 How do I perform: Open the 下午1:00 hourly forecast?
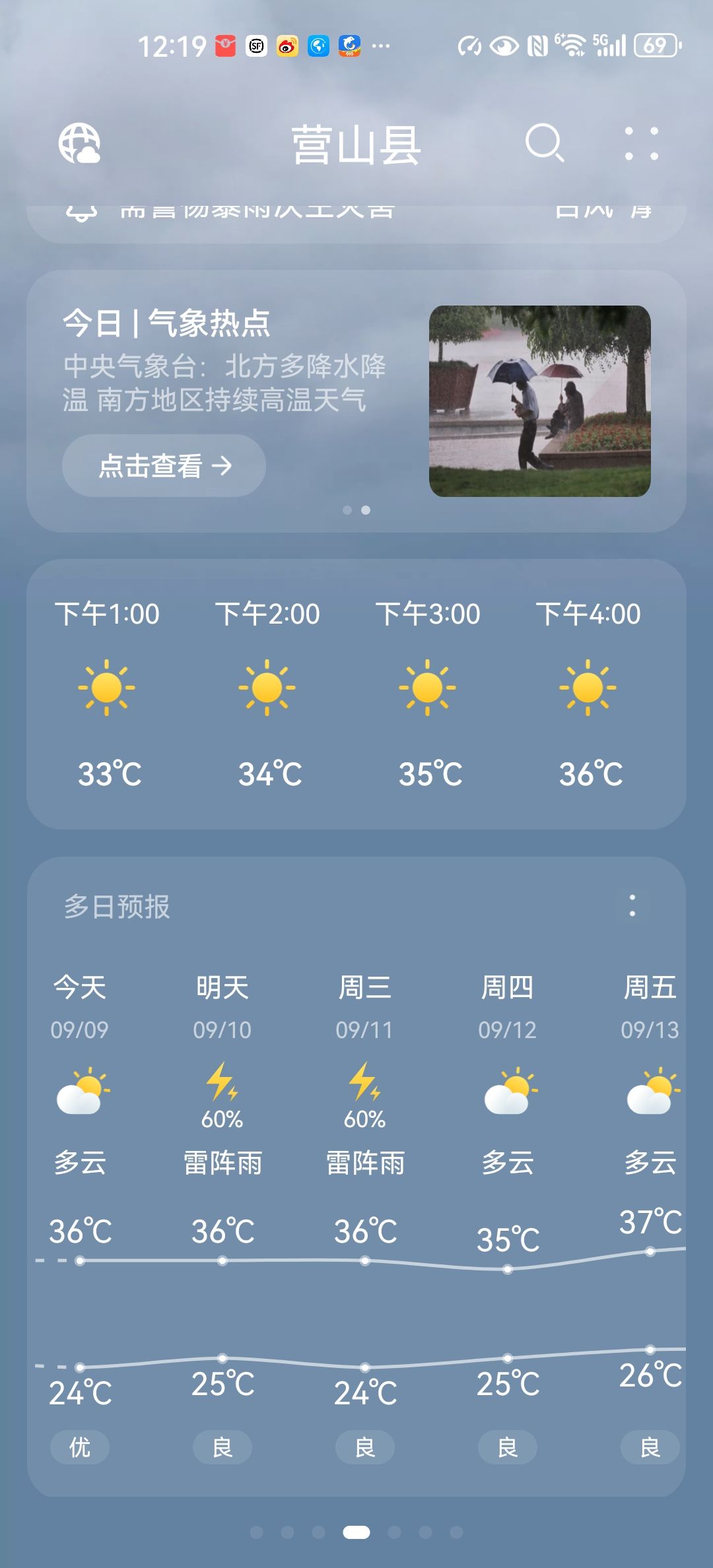(107, 693)
